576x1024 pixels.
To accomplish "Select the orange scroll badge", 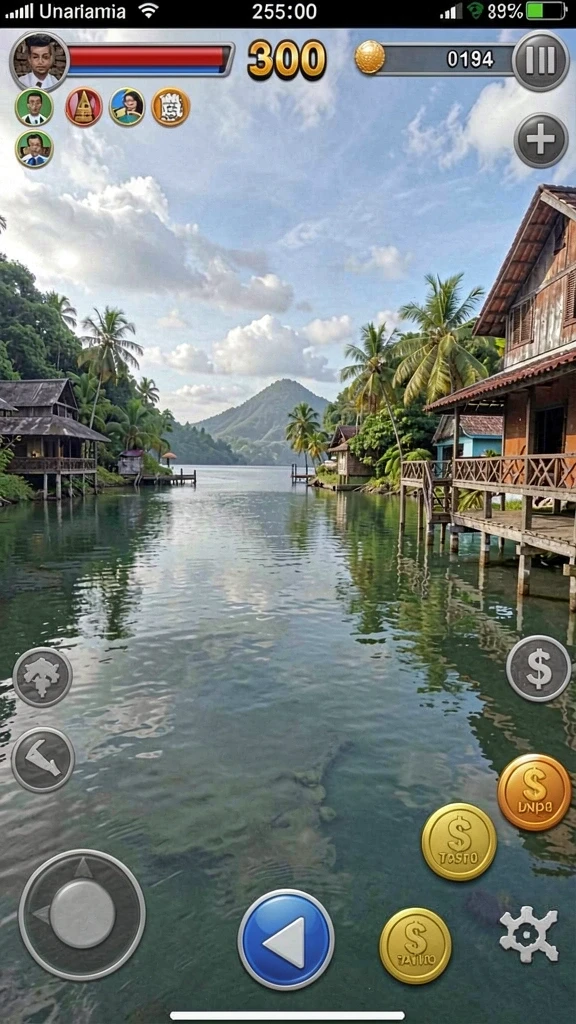I will coord(171,107).
